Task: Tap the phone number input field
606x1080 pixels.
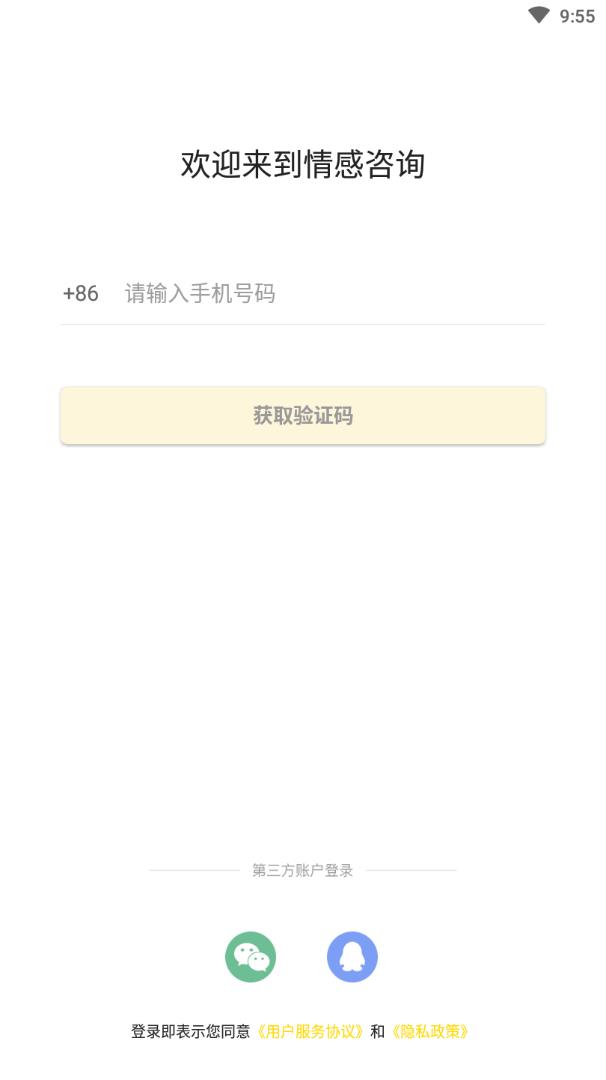Action: [330, 294]
